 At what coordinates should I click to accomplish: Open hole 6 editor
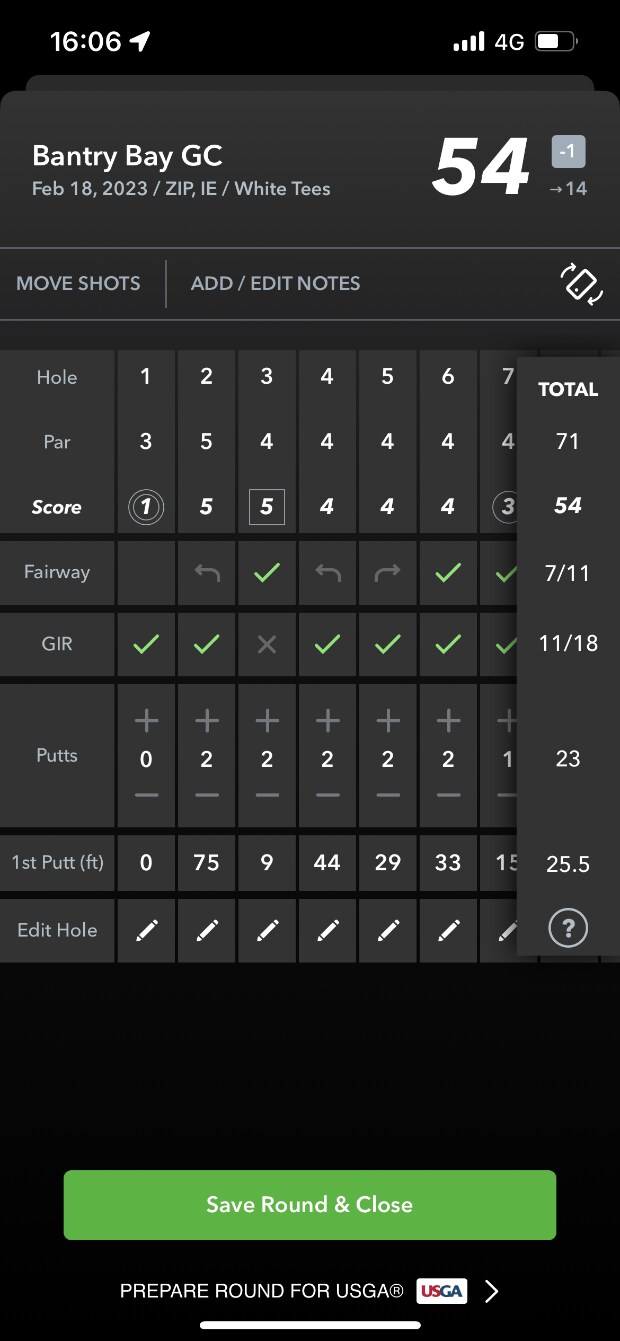point(448,930)
